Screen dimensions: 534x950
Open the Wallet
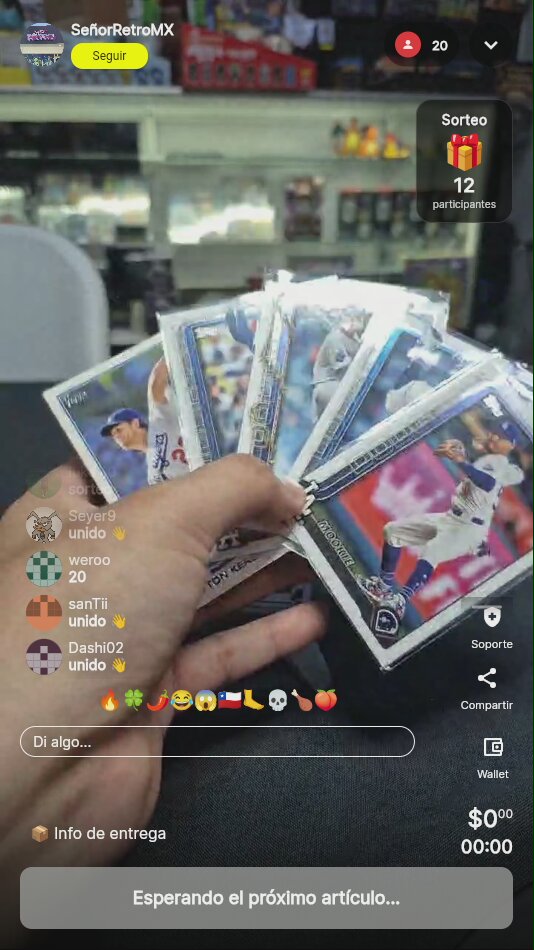pos(493,757)
